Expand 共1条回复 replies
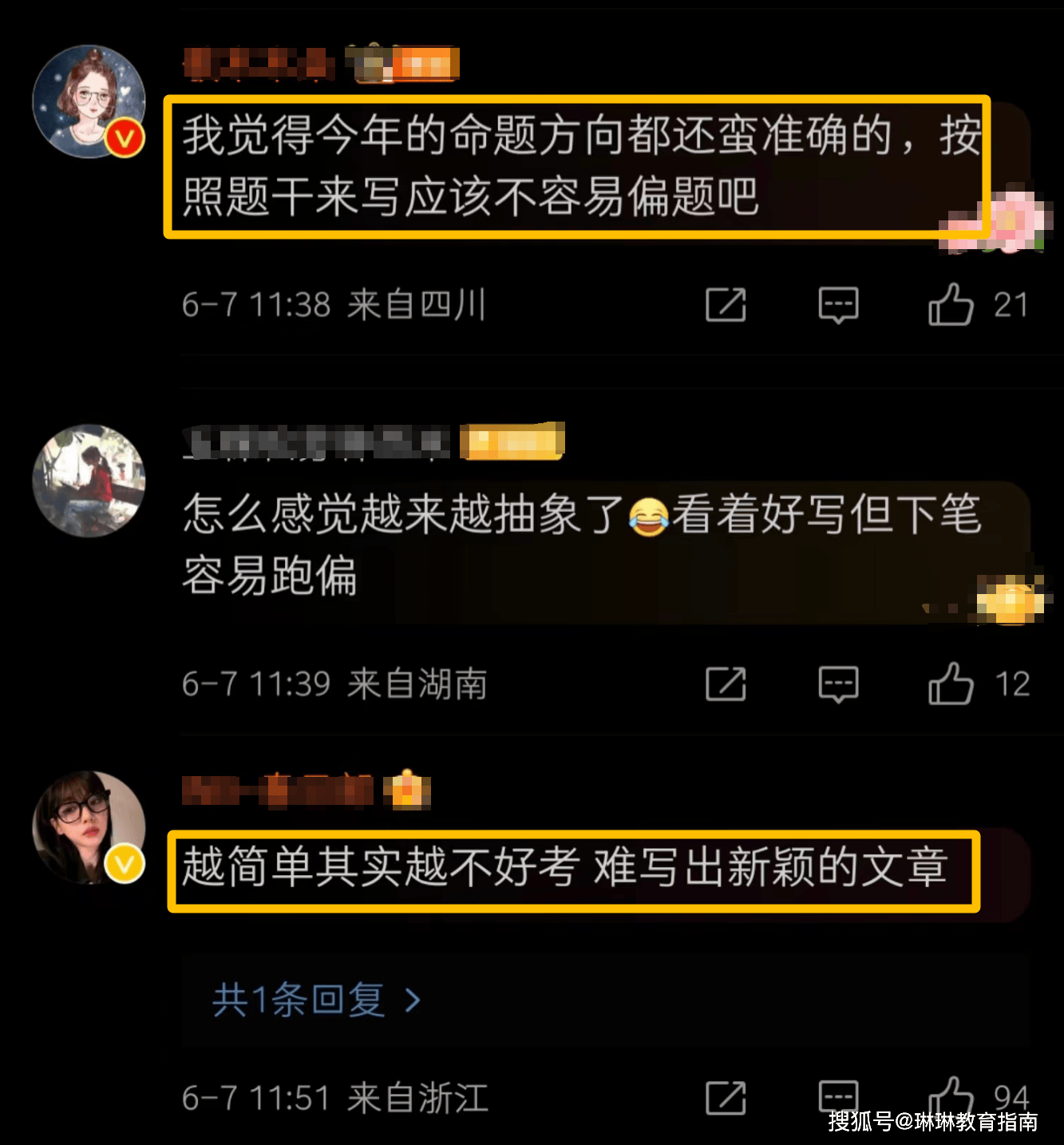1064x1145 pixels. (x=315, y=1000)
